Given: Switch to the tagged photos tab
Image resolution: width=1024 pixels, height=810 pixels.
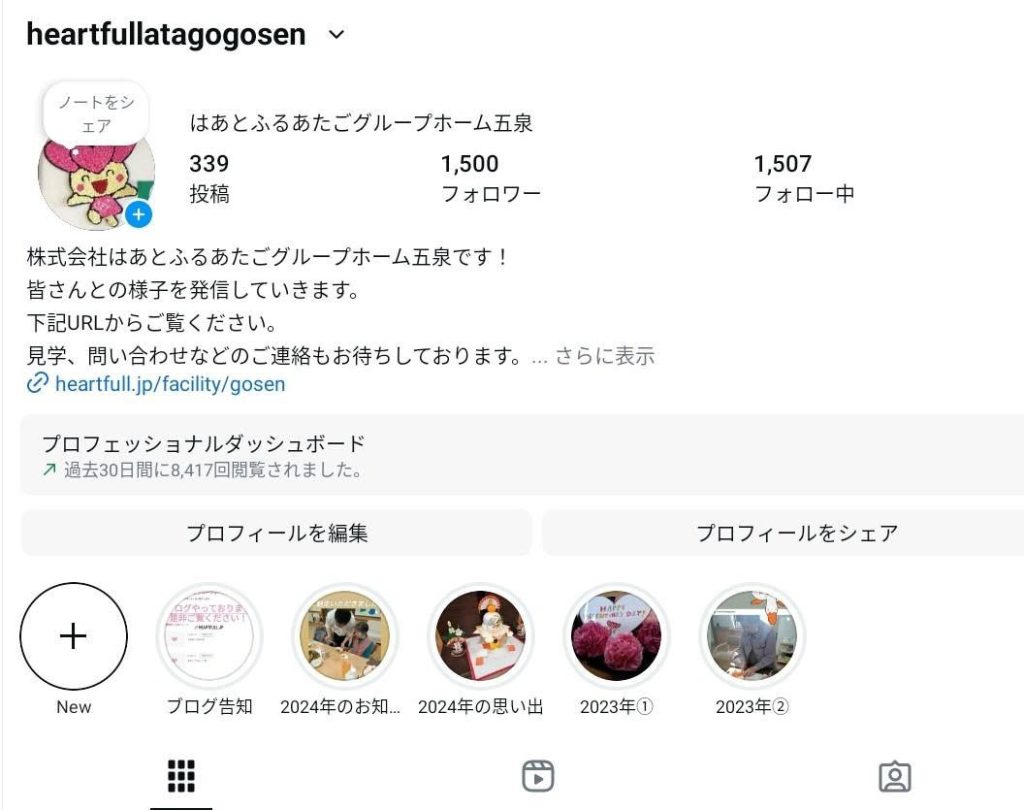Looking at the screenshot, I should pos(894,776).
